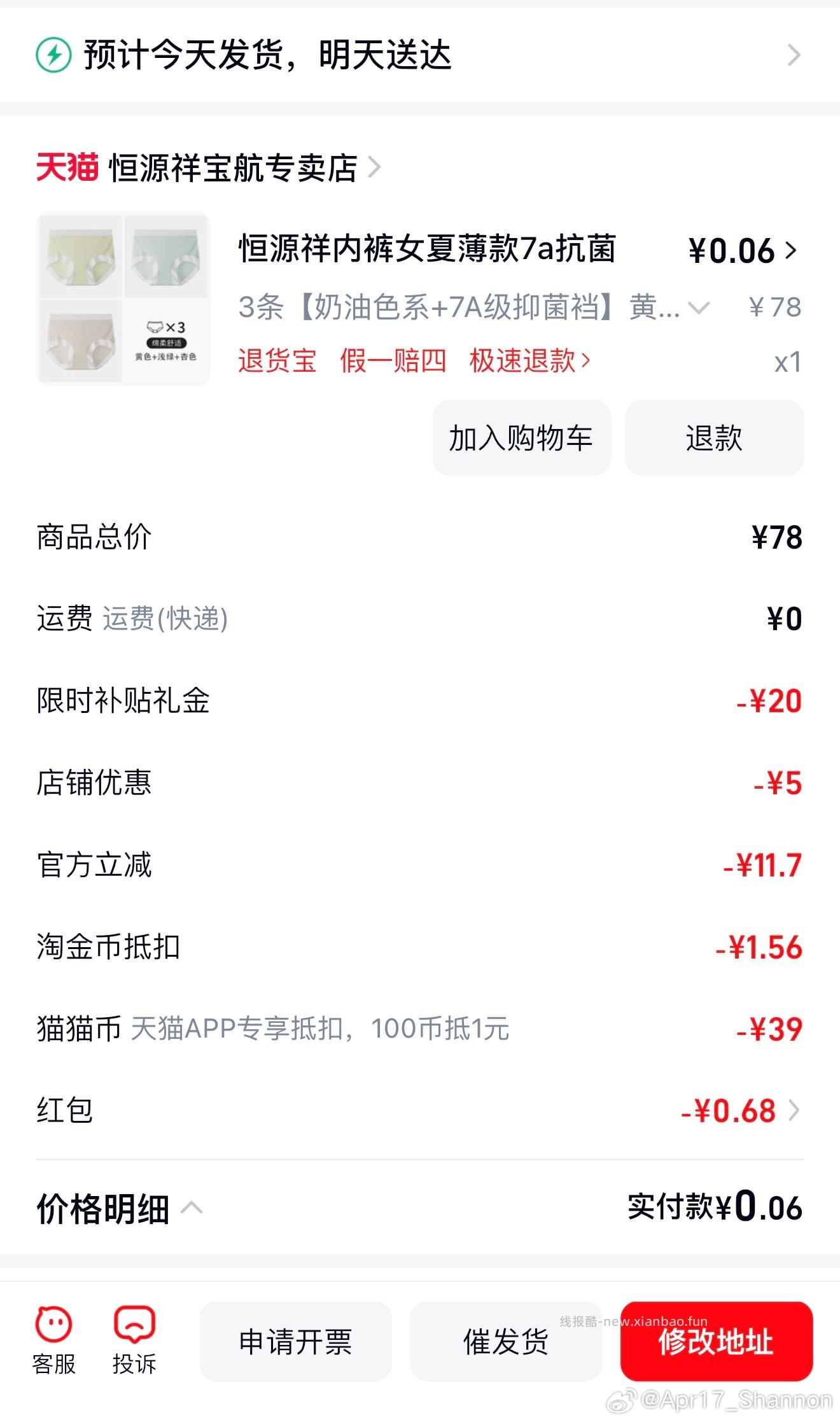This screenshot has width=840, height=1422.
Task: Click the 退款 refund button
Action: tap(714, 437)
